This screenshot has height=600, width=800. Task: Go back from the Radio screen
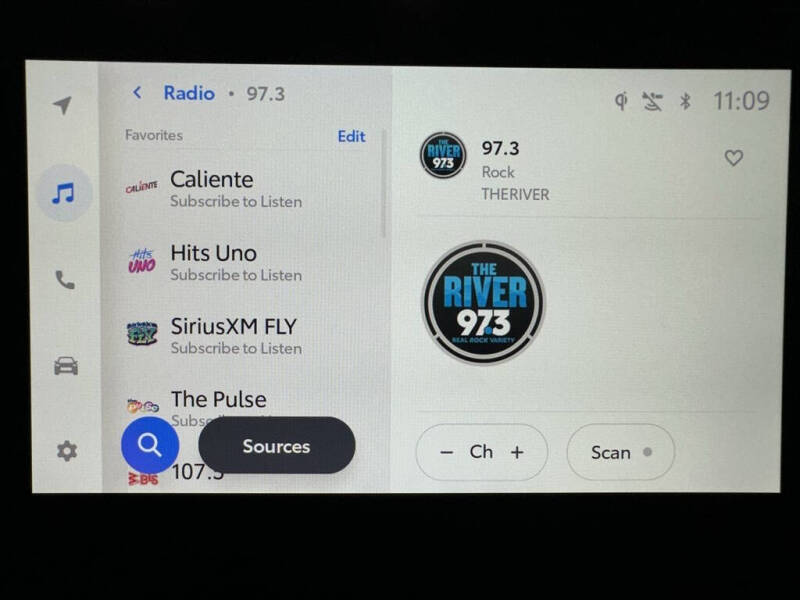click(137, 93)
